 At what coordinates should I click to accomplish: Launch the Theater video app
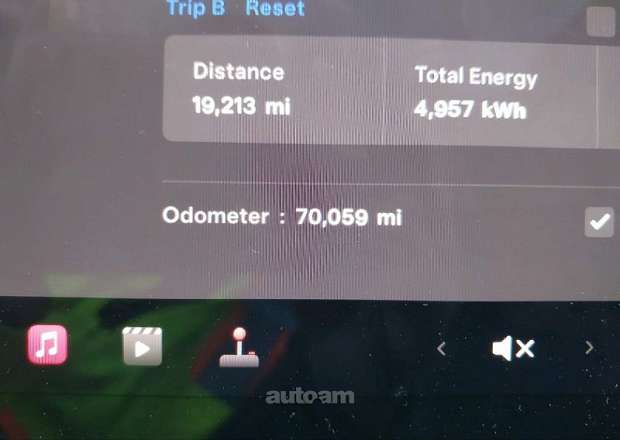[x=142, y=347]
